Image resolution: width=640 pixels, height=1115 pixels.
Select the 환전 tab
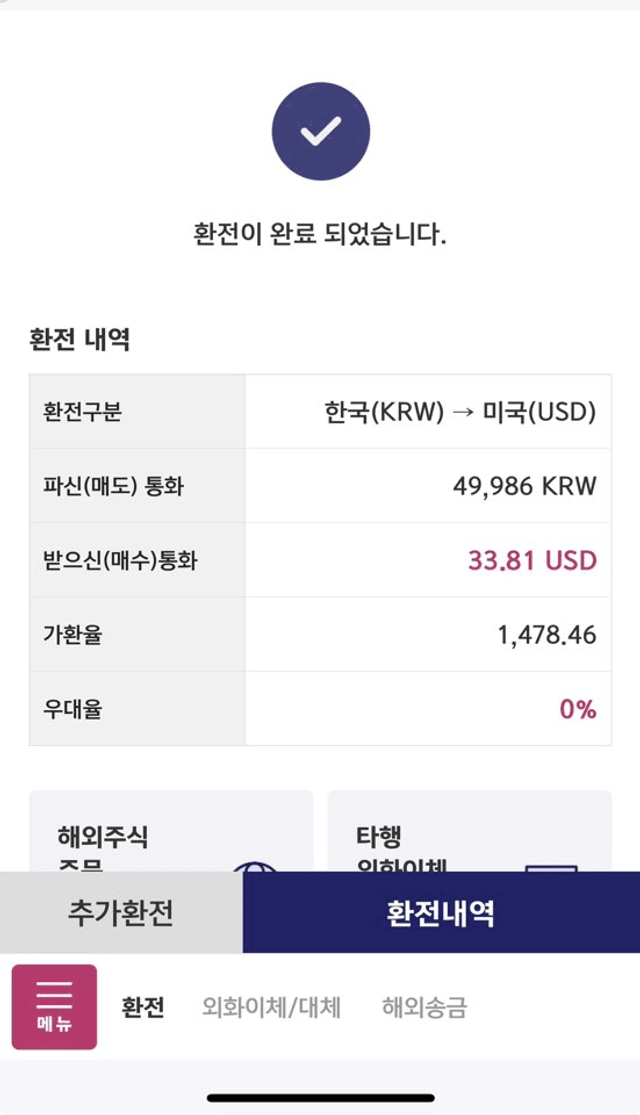click(143, 1007)
